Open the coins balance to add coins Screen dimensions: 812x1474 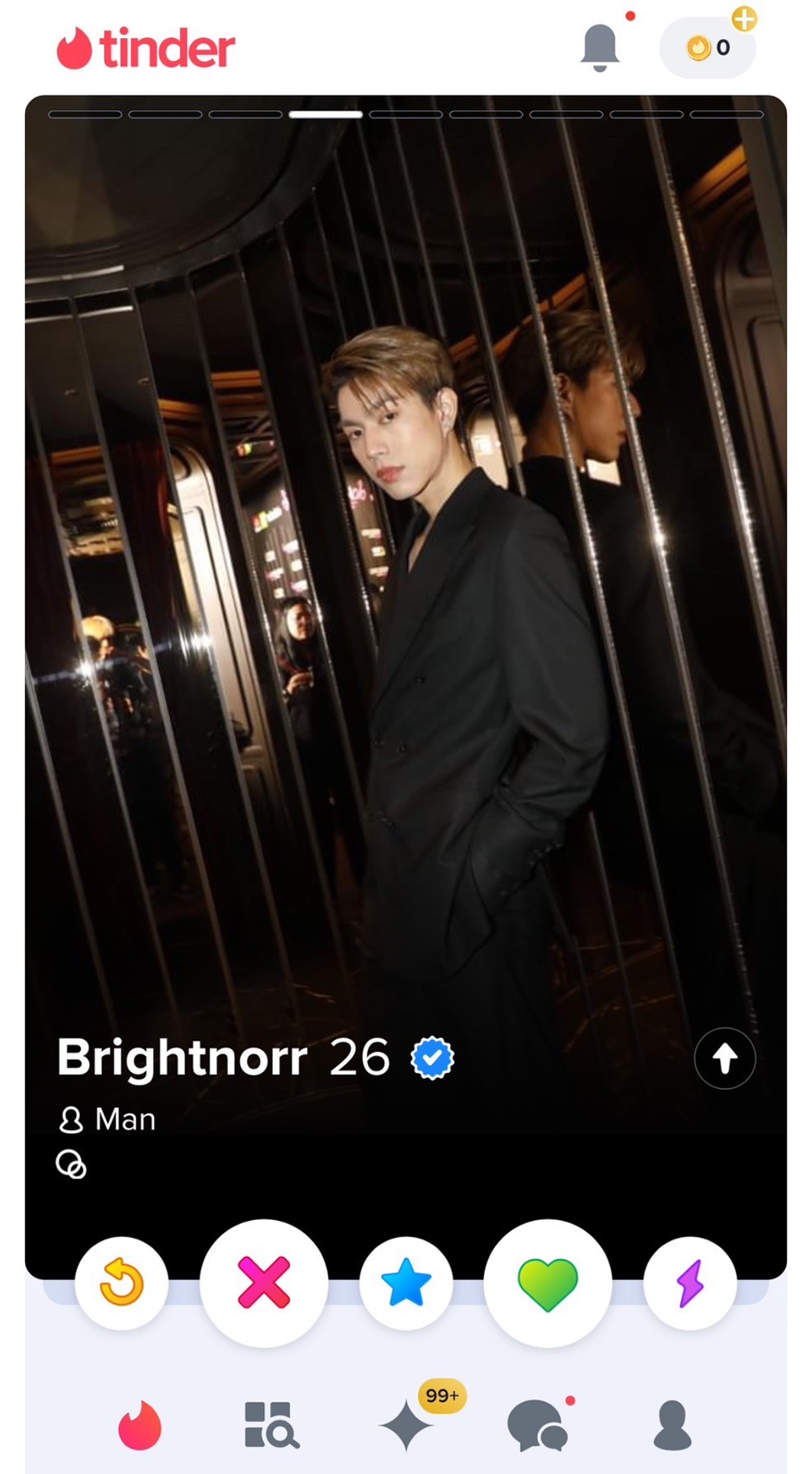708,47
